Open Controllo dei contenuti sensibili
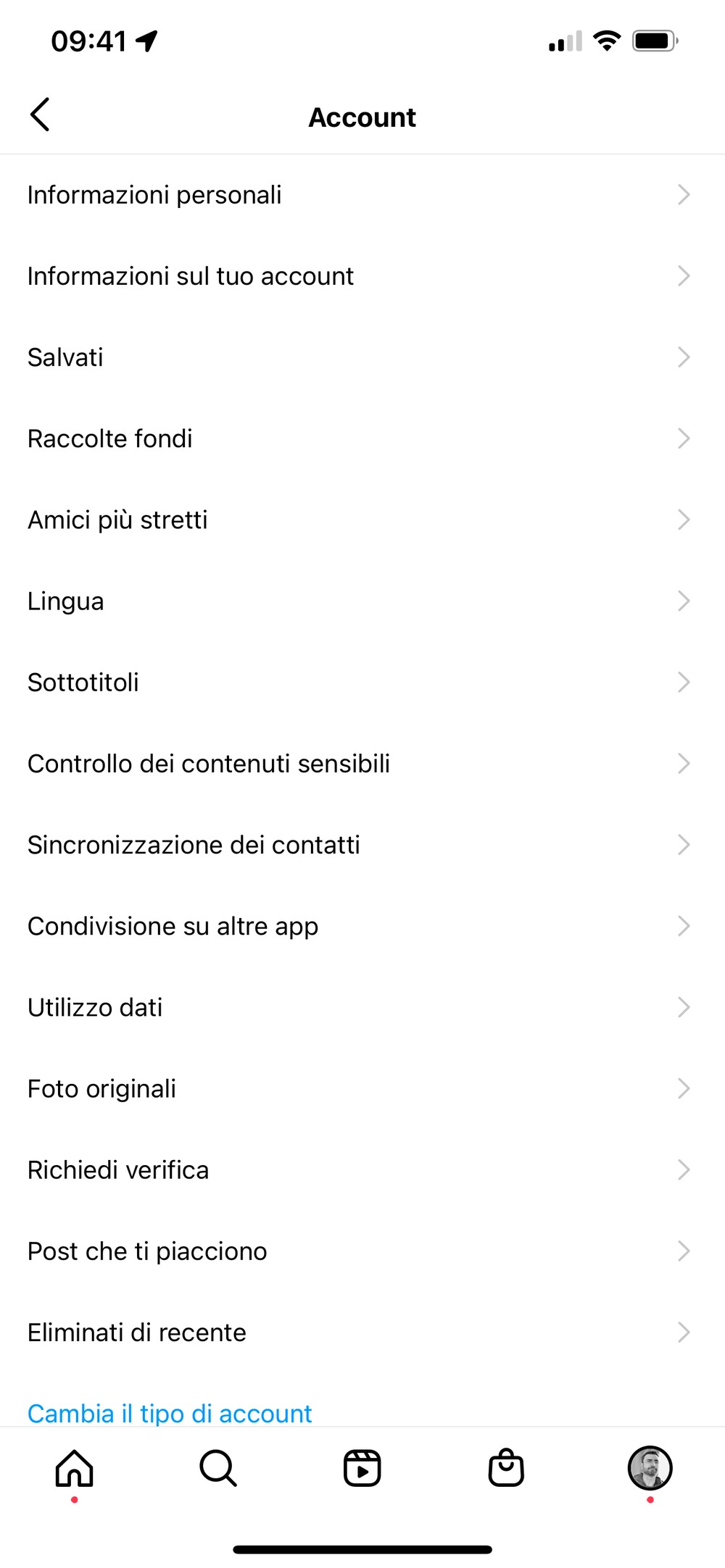 point(362,764)
